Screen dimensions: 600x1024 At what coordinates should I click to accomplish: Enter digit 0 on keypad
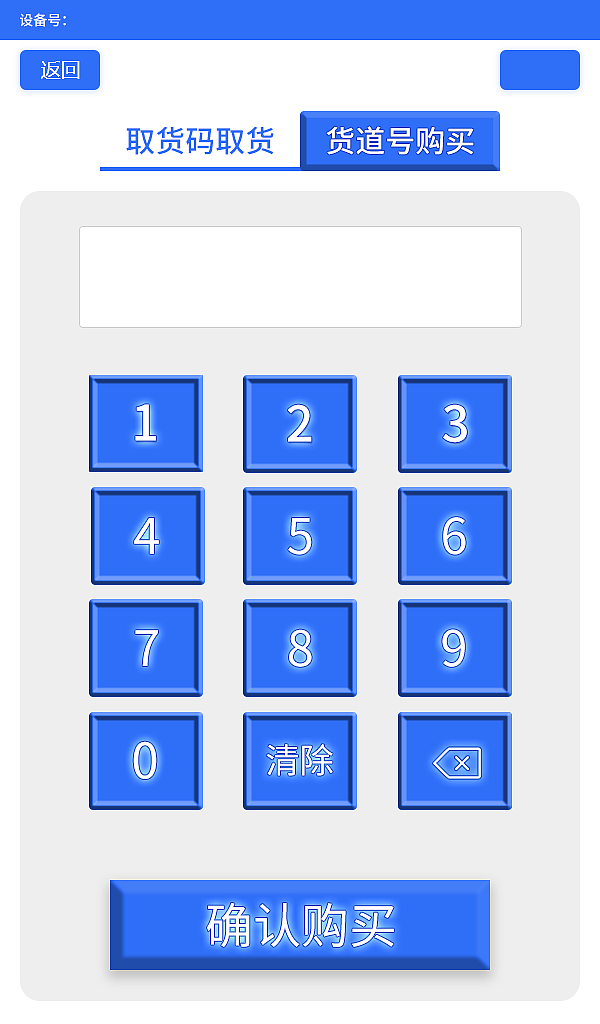[x=146, y=761]
